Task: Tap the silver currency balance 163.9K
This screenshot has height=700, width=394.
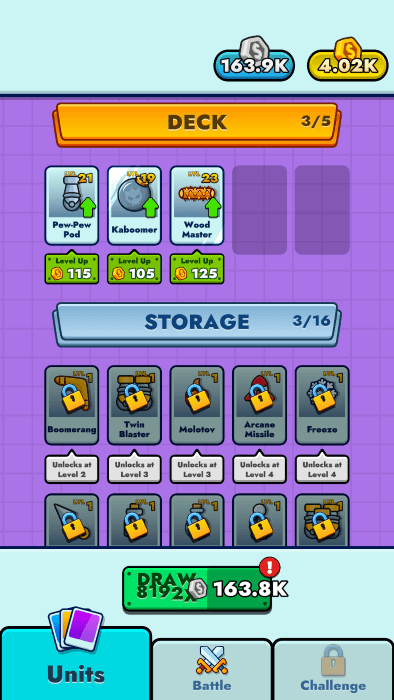Action: pyautogui.click(x=254, y=64)
